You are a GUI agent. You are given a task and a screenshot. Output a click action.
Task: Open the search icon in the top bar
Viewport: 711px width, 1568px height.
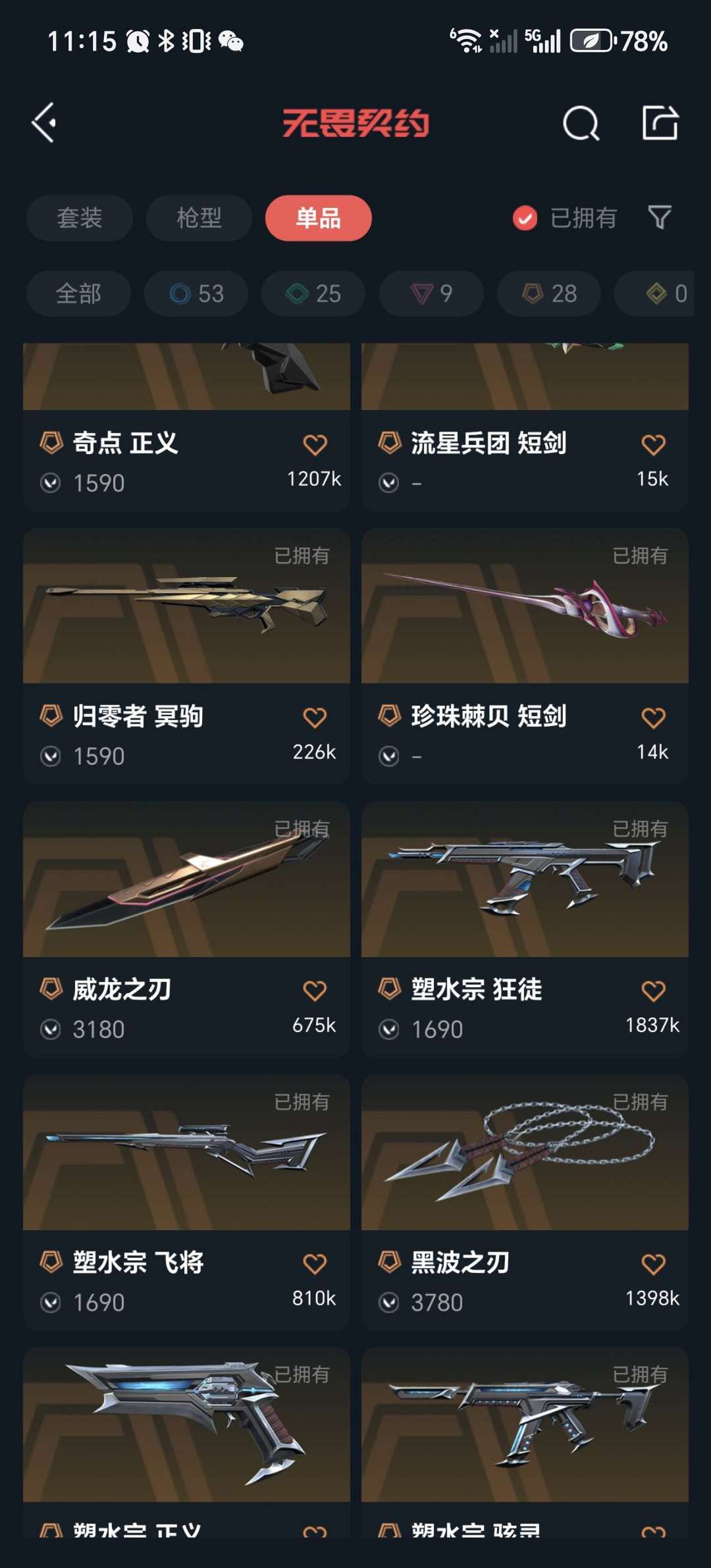pyautogui.click(x=581, y=123)
